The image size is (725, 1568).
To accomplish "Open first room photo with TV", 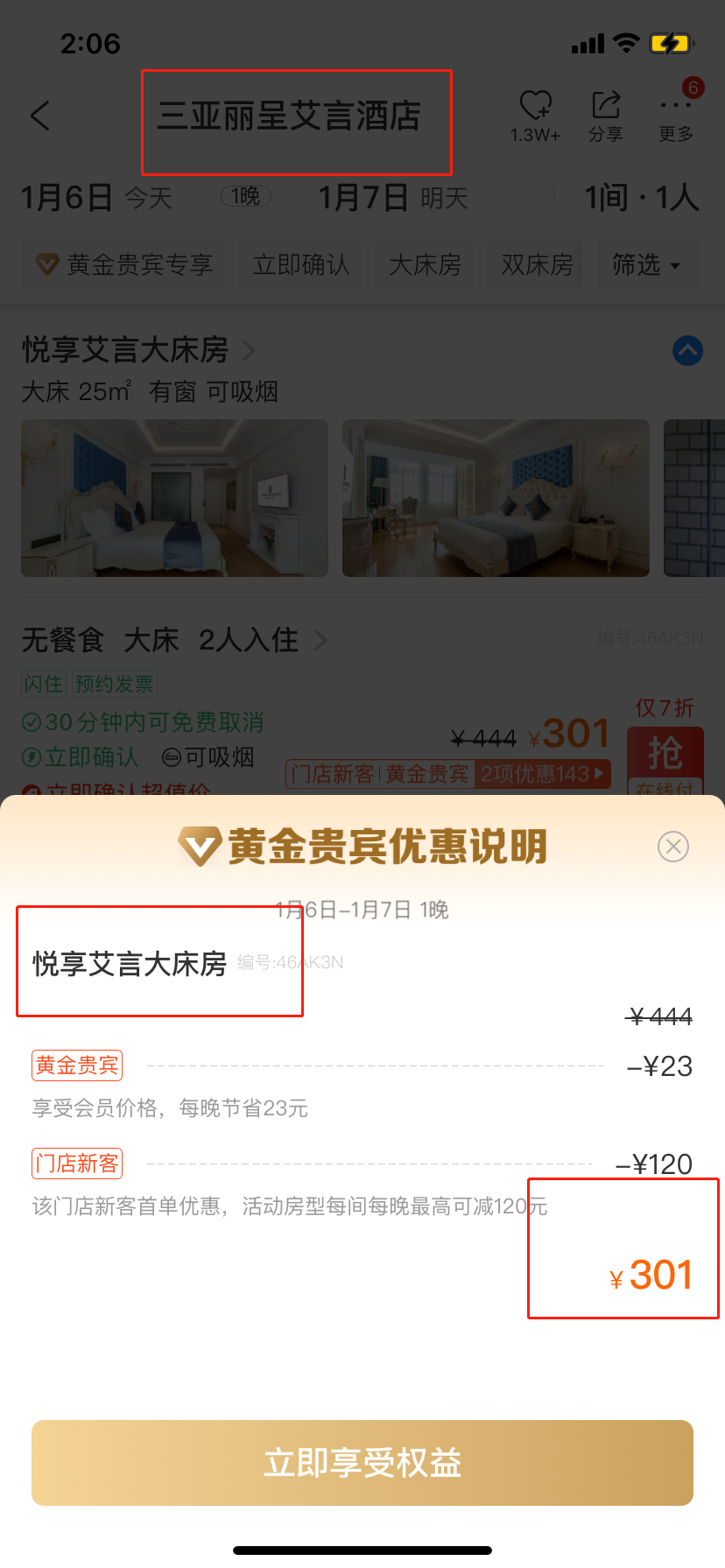I will pos(174,497).
